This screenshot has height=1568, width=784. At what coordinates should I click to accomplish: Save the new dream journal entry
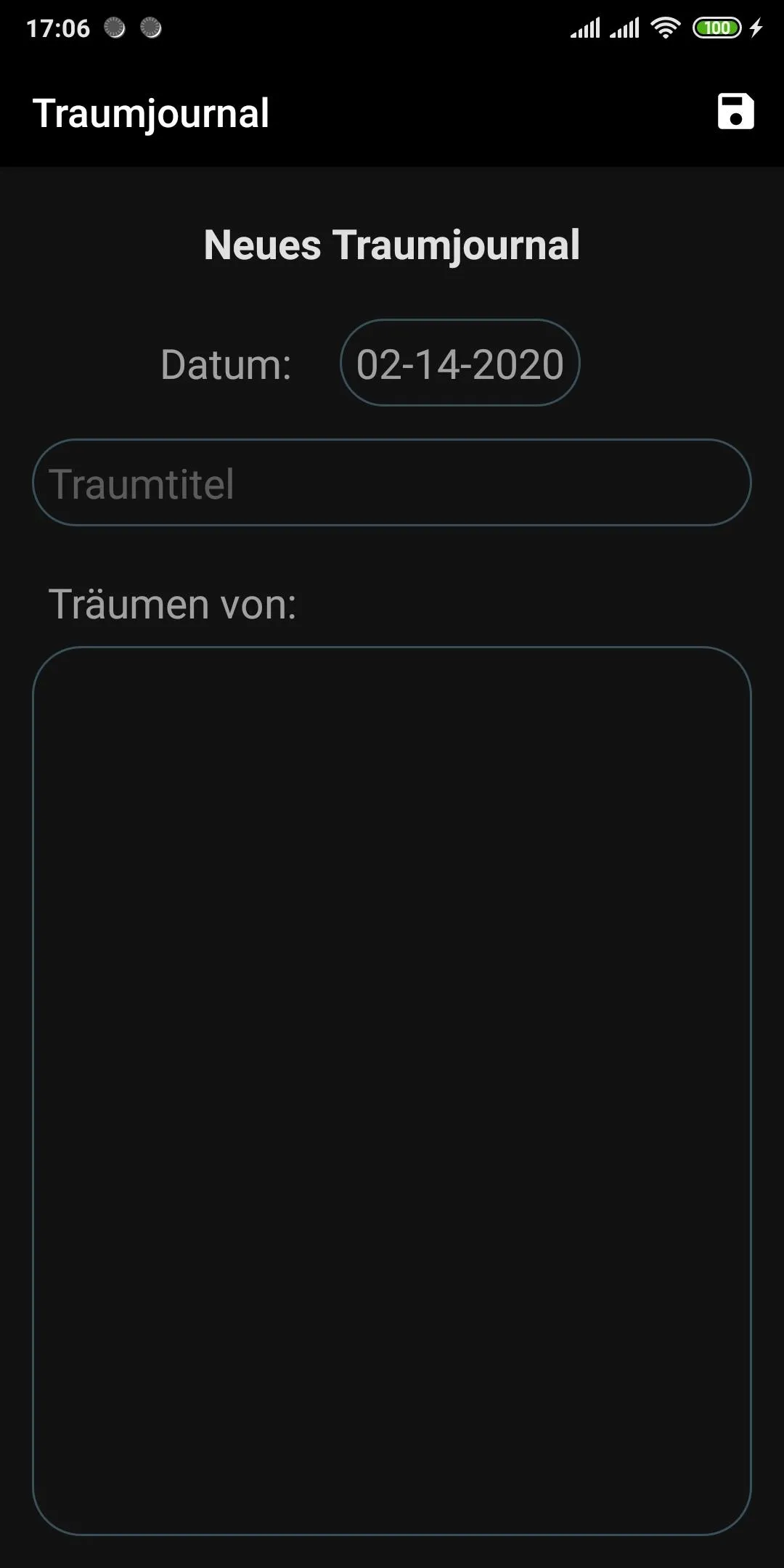pos(736,113)
